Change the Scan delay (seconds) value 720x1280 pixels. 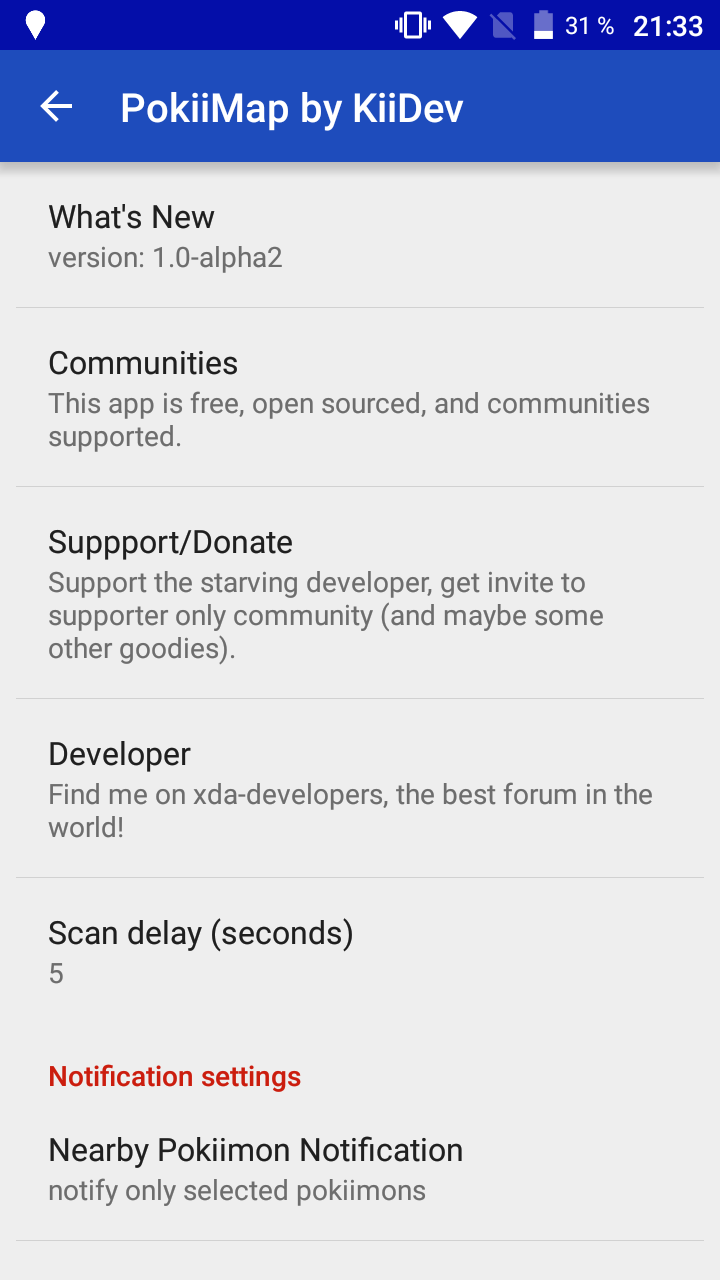360,951
